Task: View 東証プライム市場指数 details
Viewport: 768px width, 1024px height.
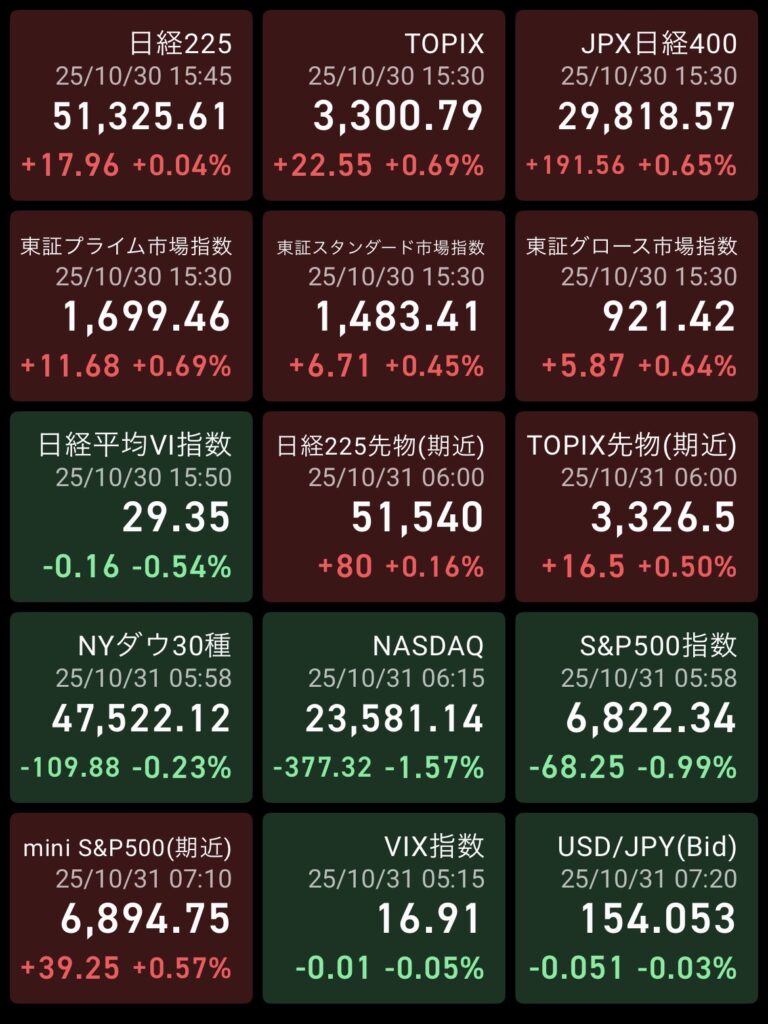Action: tap(131, 305)
